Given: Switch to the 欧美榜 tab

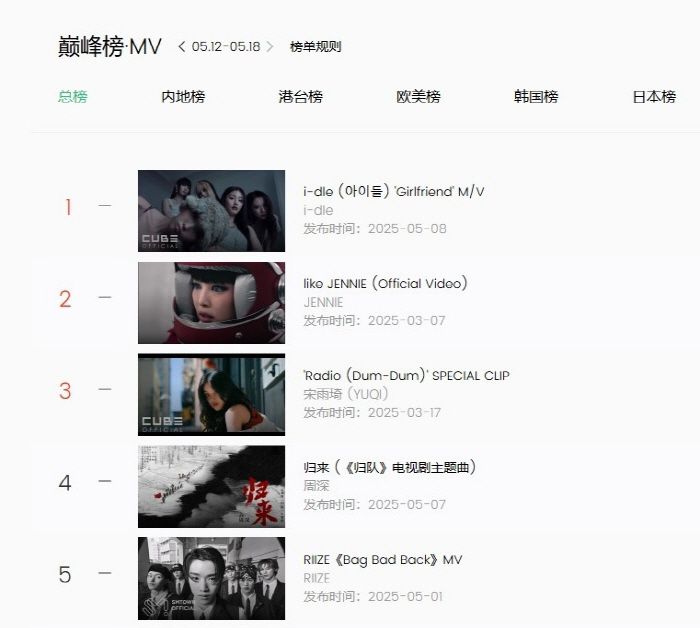Looking at the screenshot, I should [418, 97].
